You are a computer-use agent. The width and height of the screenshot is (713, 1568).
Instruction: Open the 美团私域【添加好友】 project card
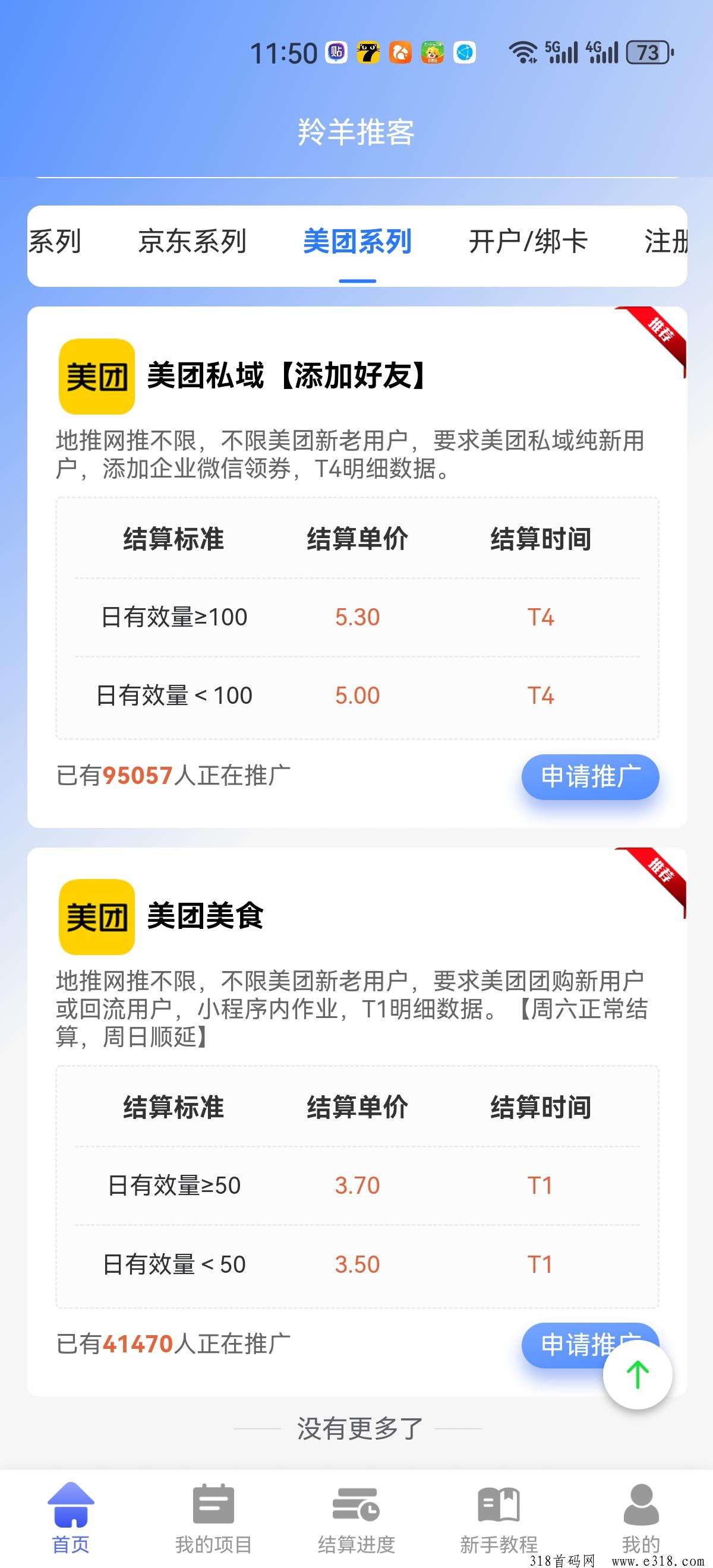tap(286, 375)
